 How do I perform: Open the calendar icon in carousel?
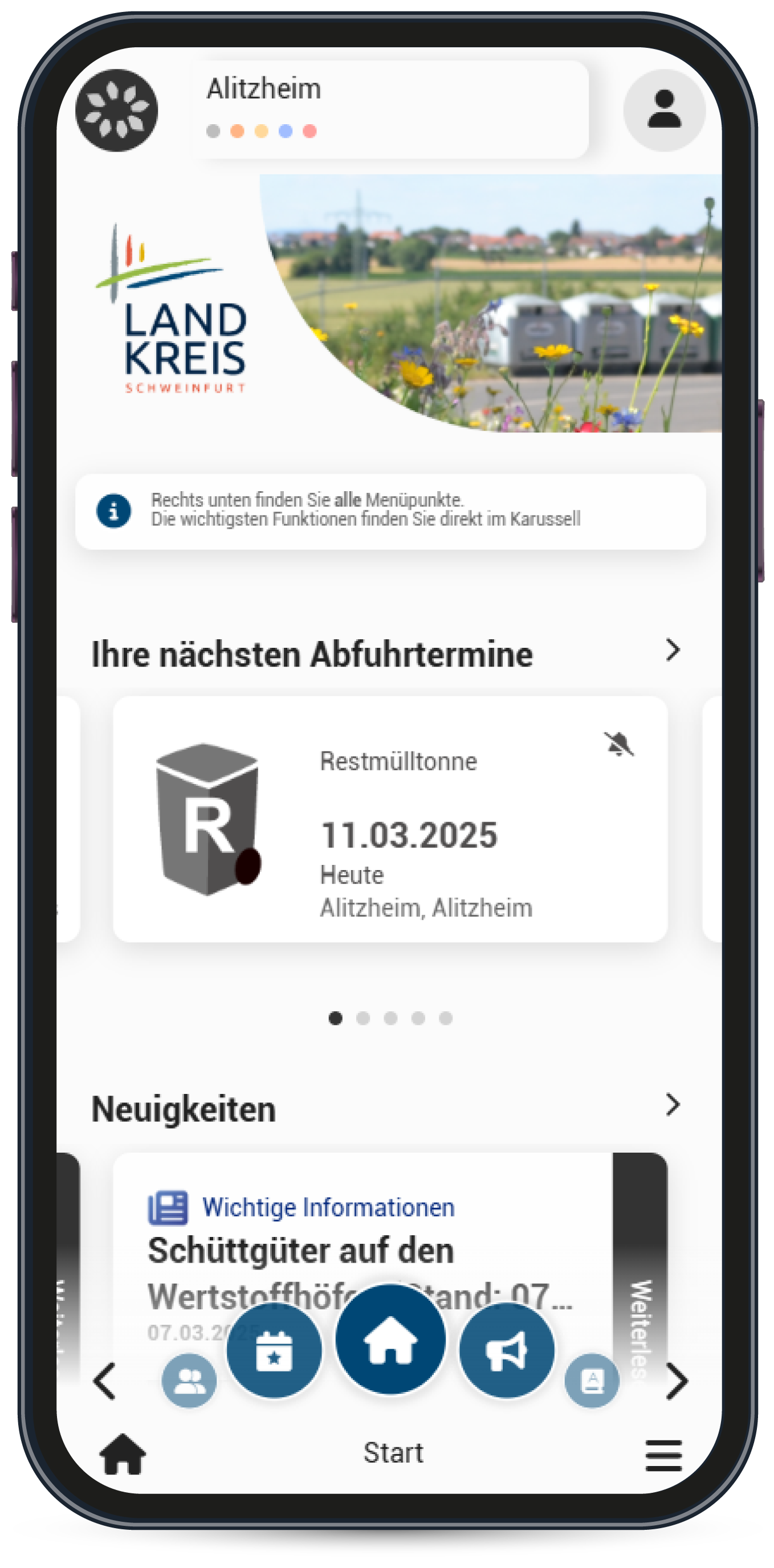pyautogui.click(x=274, y=1350)
